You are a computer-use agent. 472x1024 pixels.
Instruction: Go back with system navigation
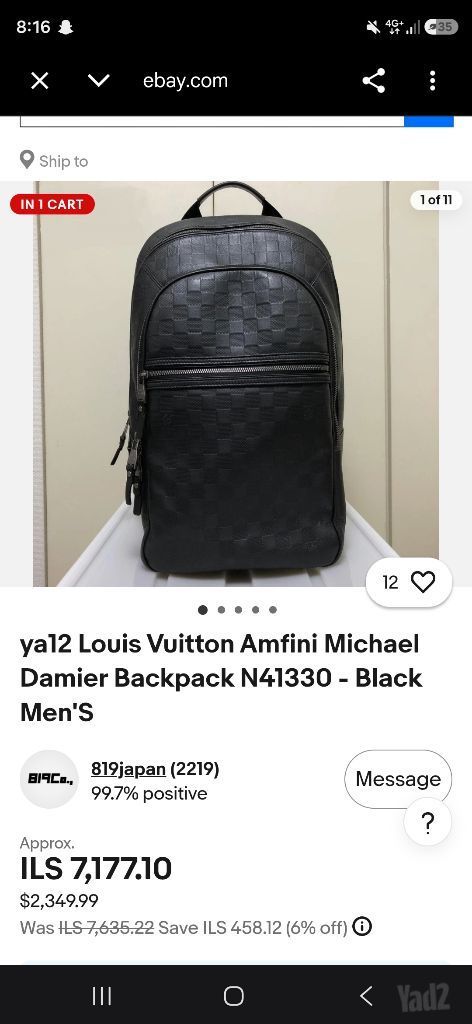[366, 996]
